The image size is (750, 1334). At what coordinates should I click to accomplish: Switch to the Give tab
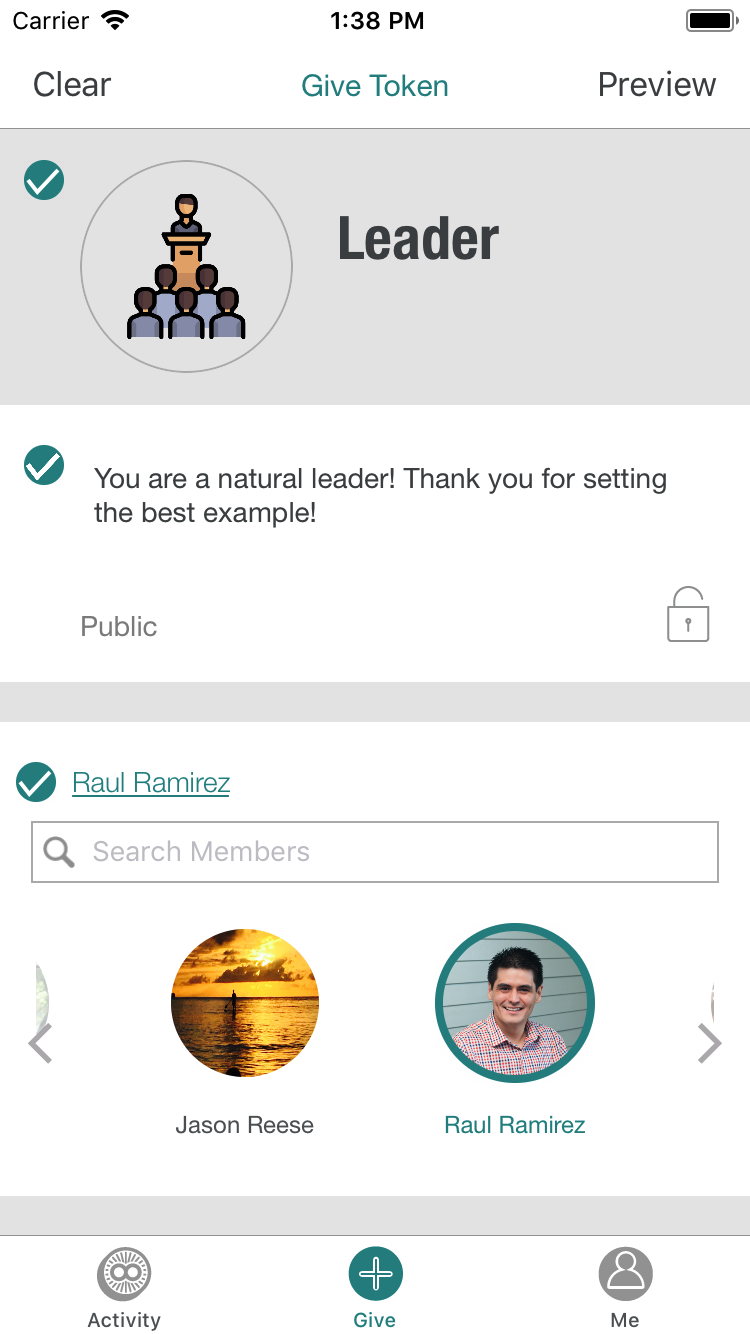coord(375,1288)
